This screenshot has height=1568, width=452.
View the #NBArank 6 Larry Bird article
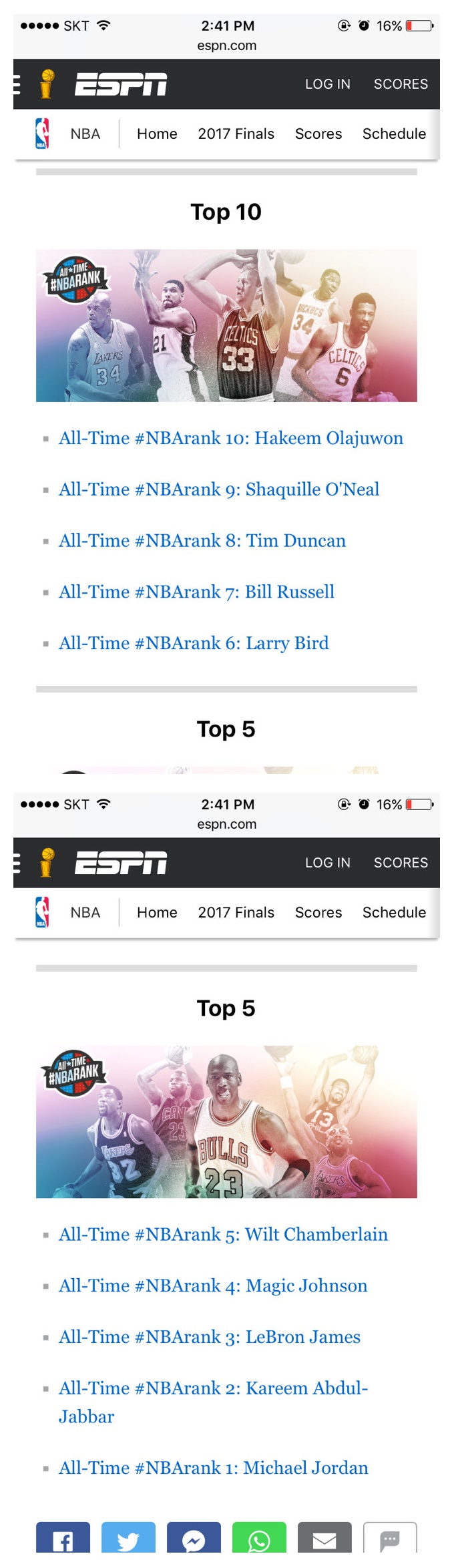click(x=193, y=643)
